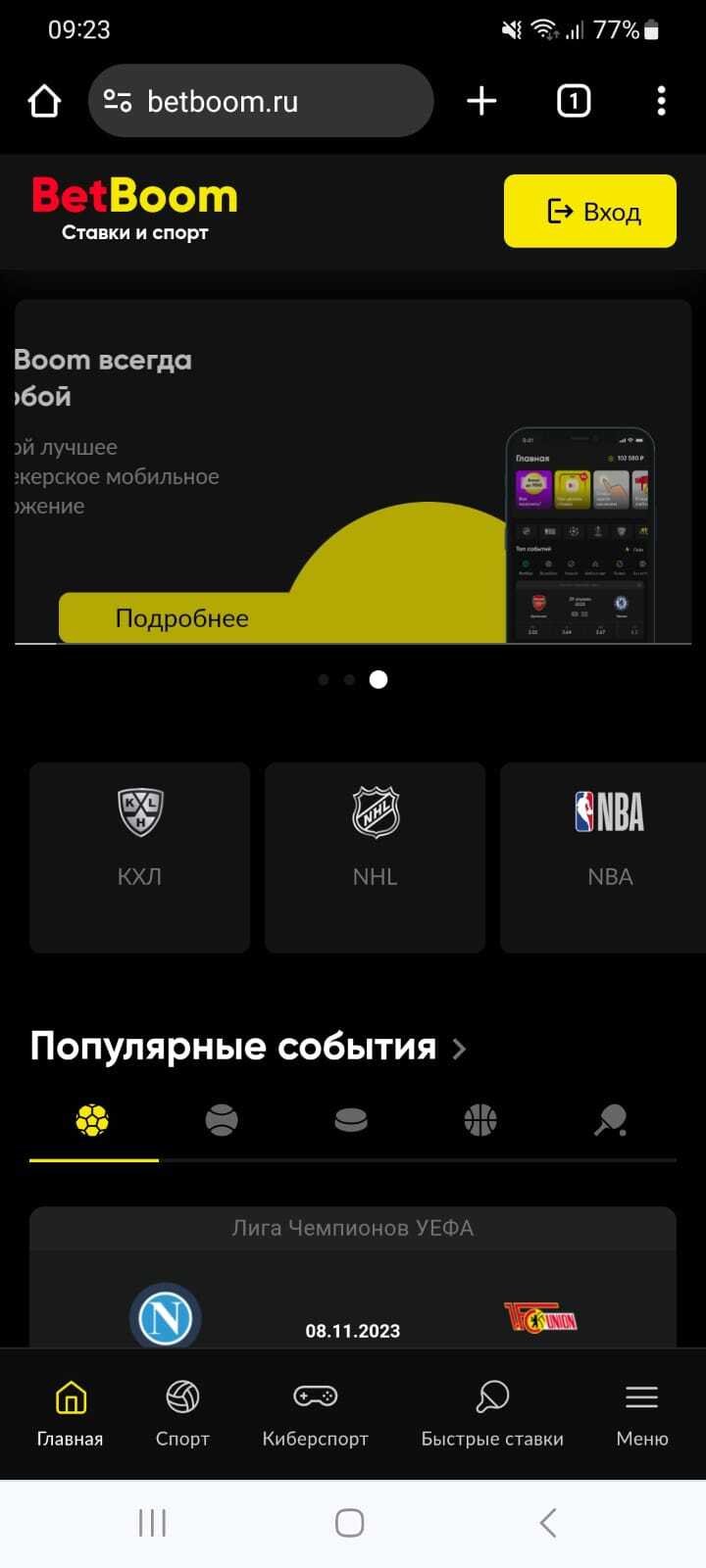Select the football sport tab
The image size is (706, 1568).
tap(92, 1120)
